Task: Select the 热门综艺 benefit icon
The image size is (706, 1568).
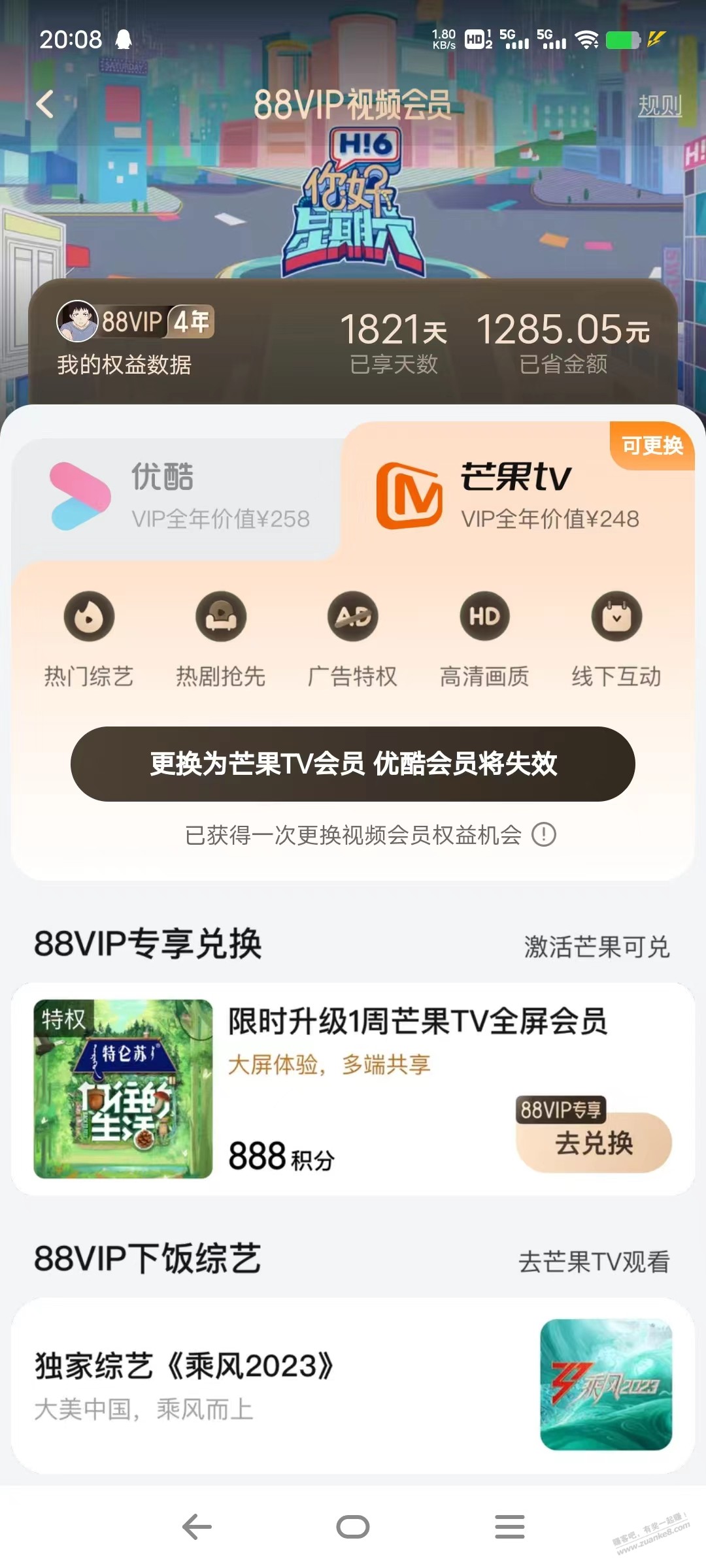Action: click(x=92, y=617)
